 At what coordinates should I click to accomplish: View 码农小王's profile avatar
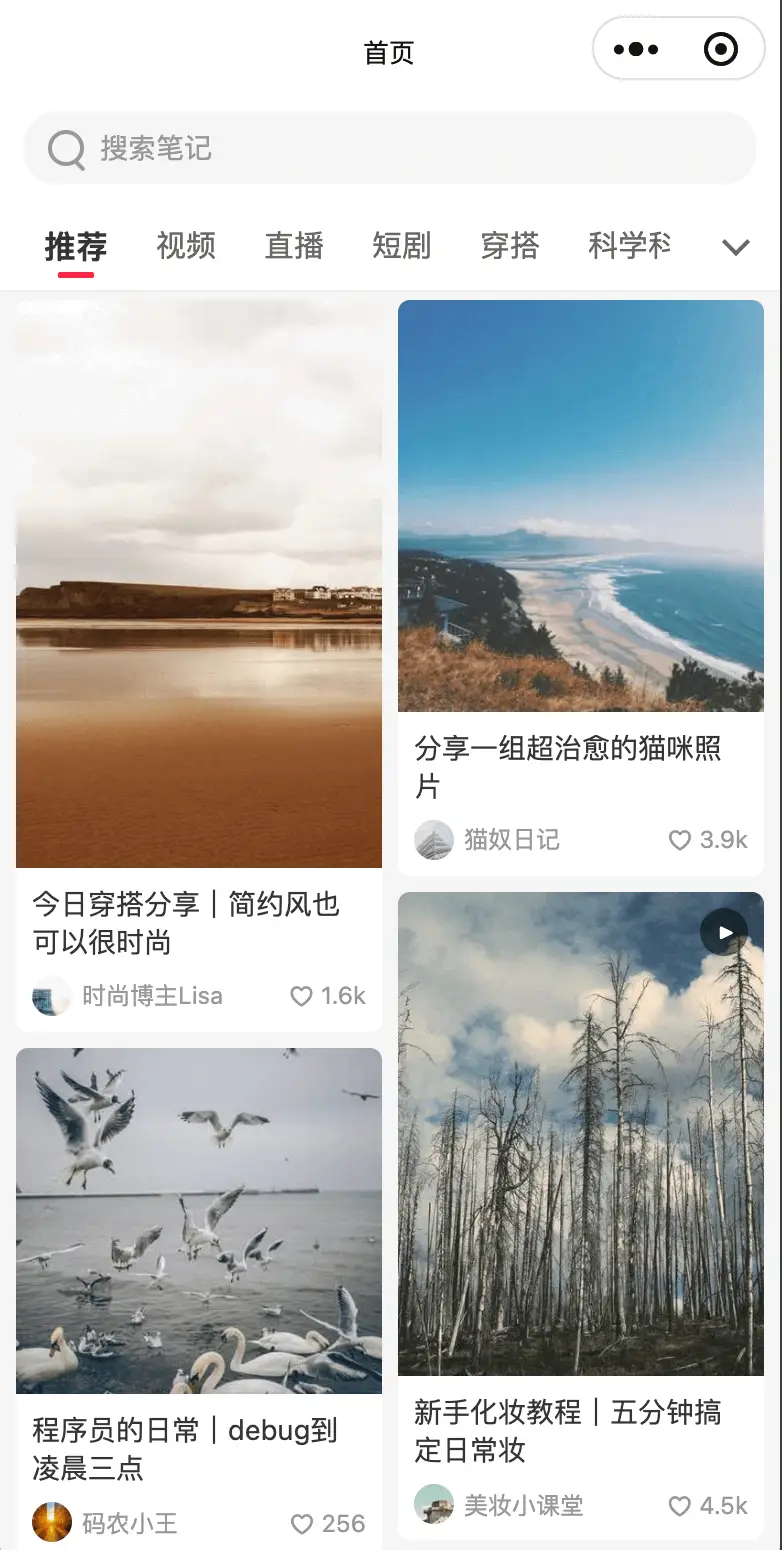point(52,1522)
